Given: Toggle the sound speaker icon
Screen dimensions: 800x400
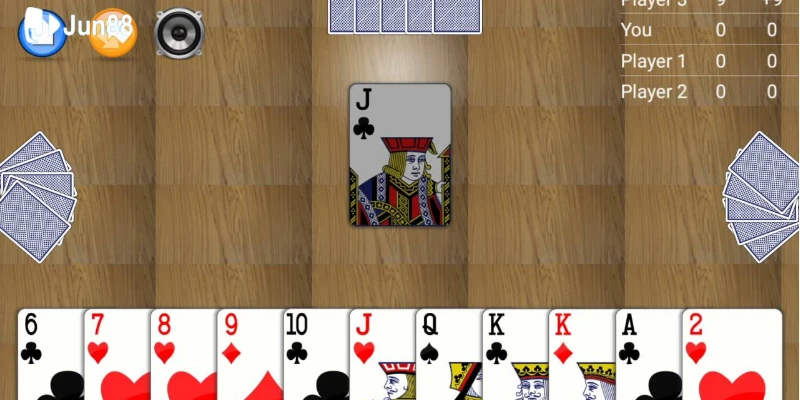Looking at the screenshot, I should click(179, 33).
